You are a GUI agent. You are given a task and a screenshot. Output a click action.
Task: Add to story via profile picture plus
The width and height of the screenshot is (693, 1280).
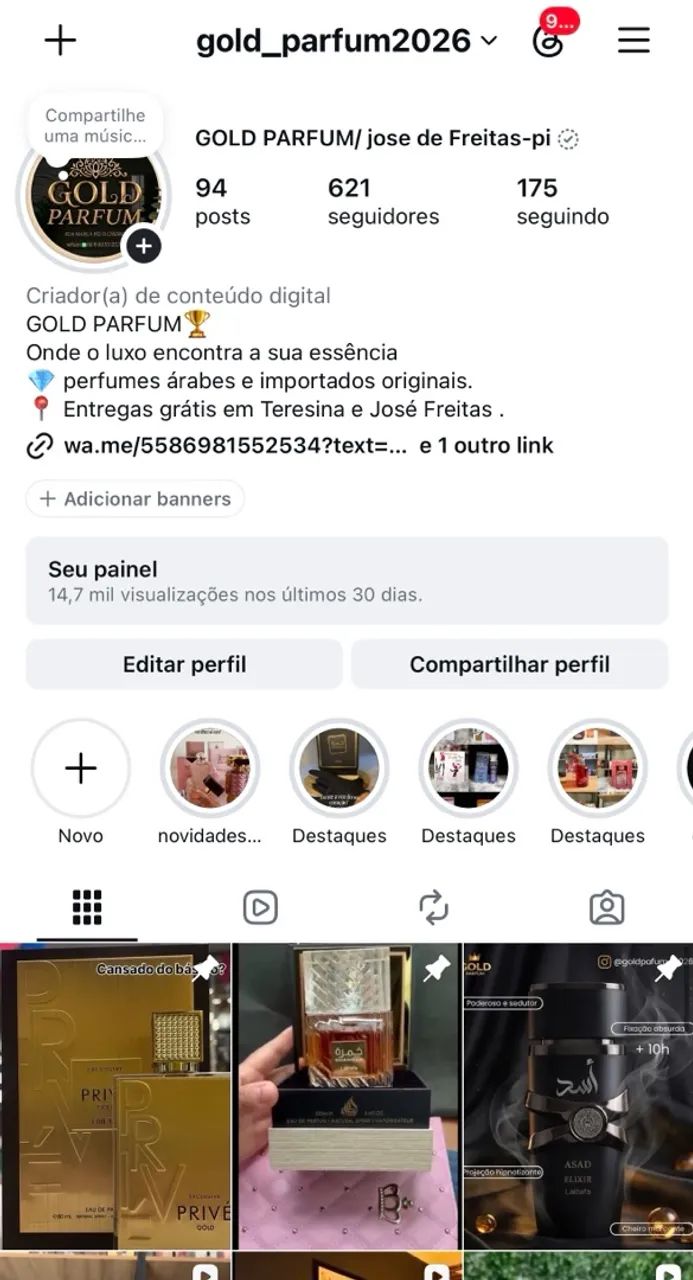[x=144, y=246]
